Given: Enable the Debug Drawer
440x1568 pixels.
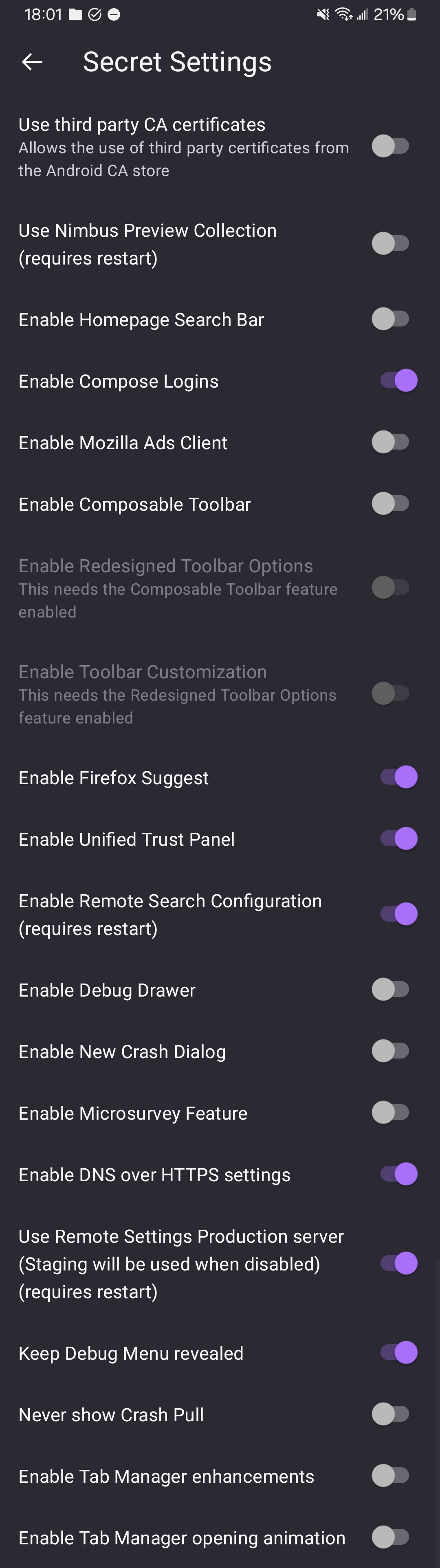Looking at the screenshot, I should [x=391, y=990].
